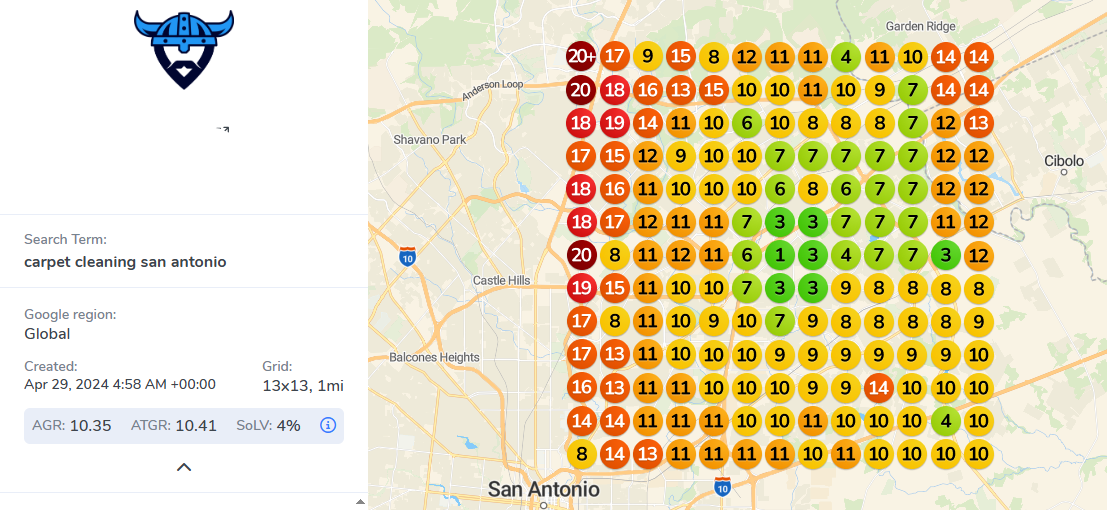Open the SoLV info icon
Viewport: 1107px width, 510px height.
[327, 425]
